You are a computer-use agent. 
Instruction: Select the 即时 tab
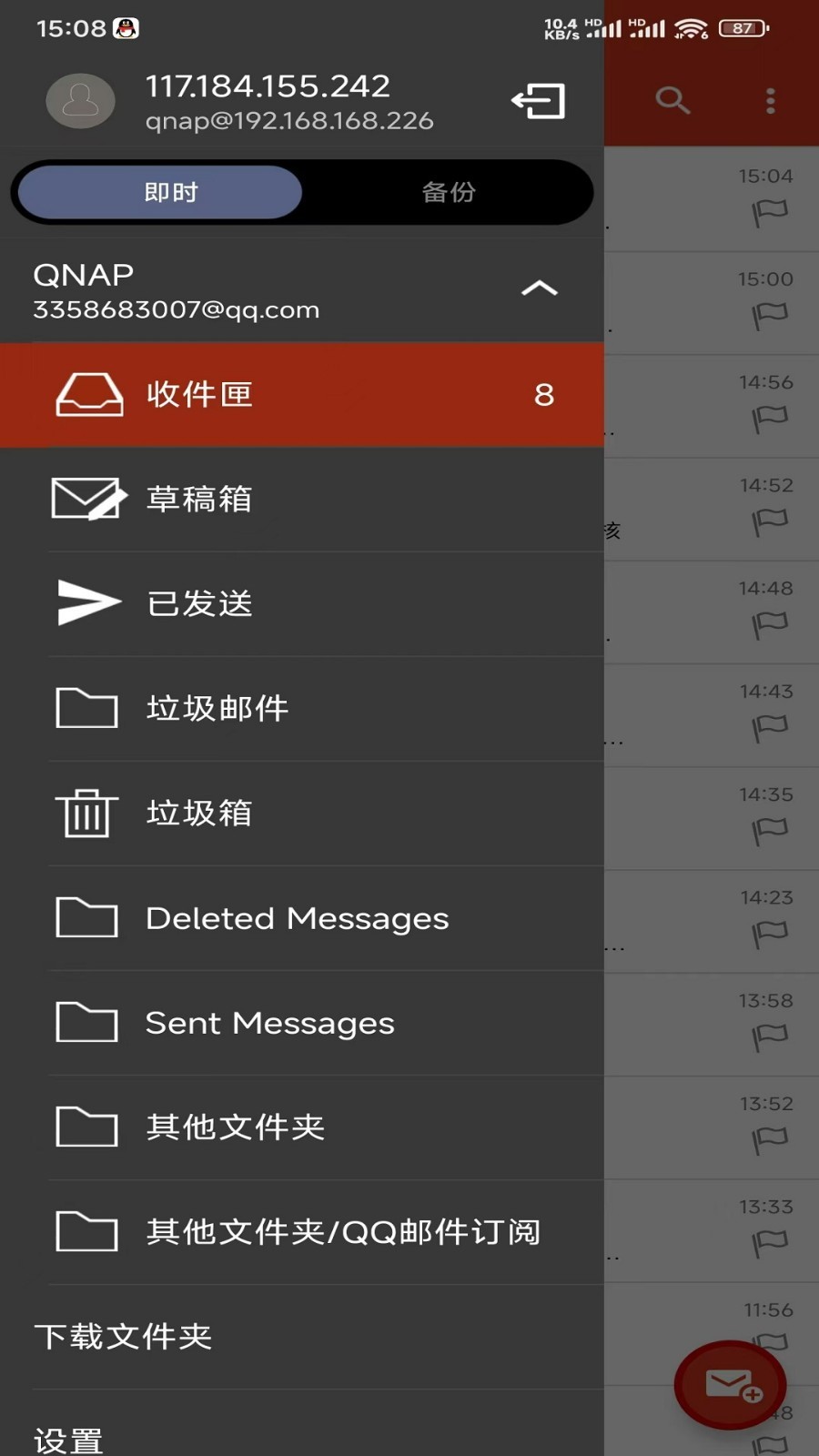170,192
